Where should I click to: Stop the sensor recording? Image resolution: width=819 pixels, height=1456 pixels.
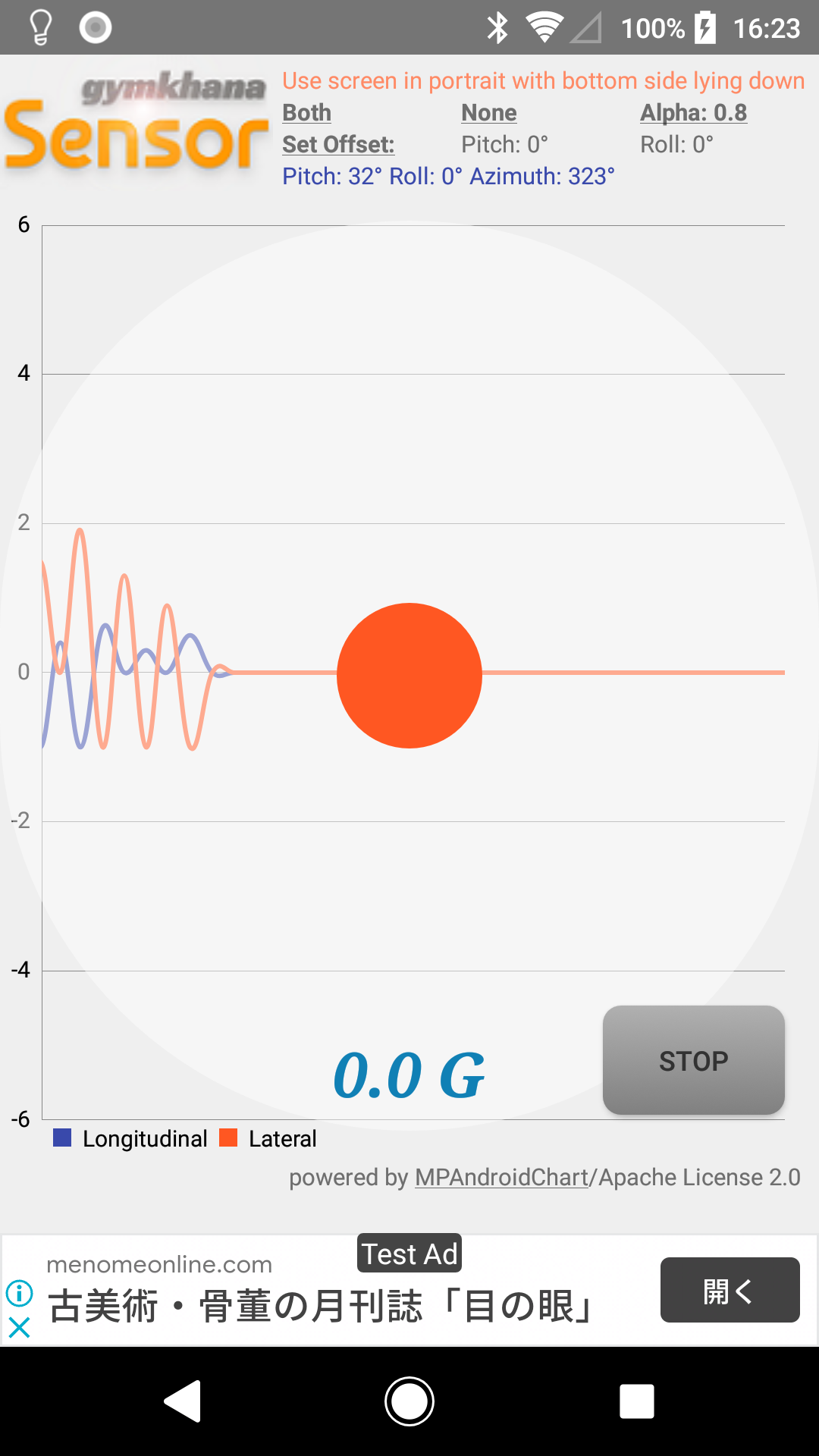[694, 1060]
